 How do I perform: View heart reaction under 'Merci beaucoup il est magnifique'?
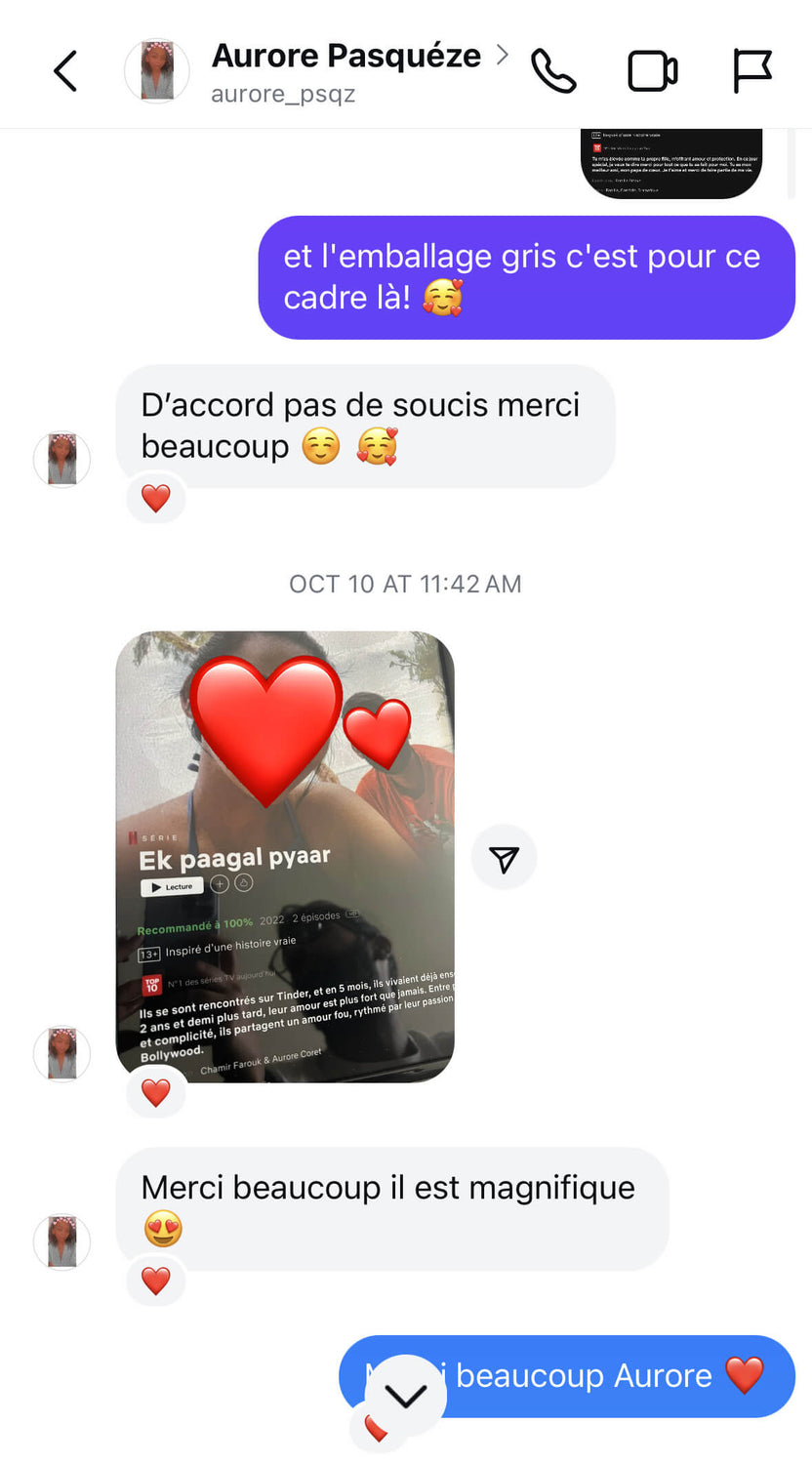(156, 1280)
